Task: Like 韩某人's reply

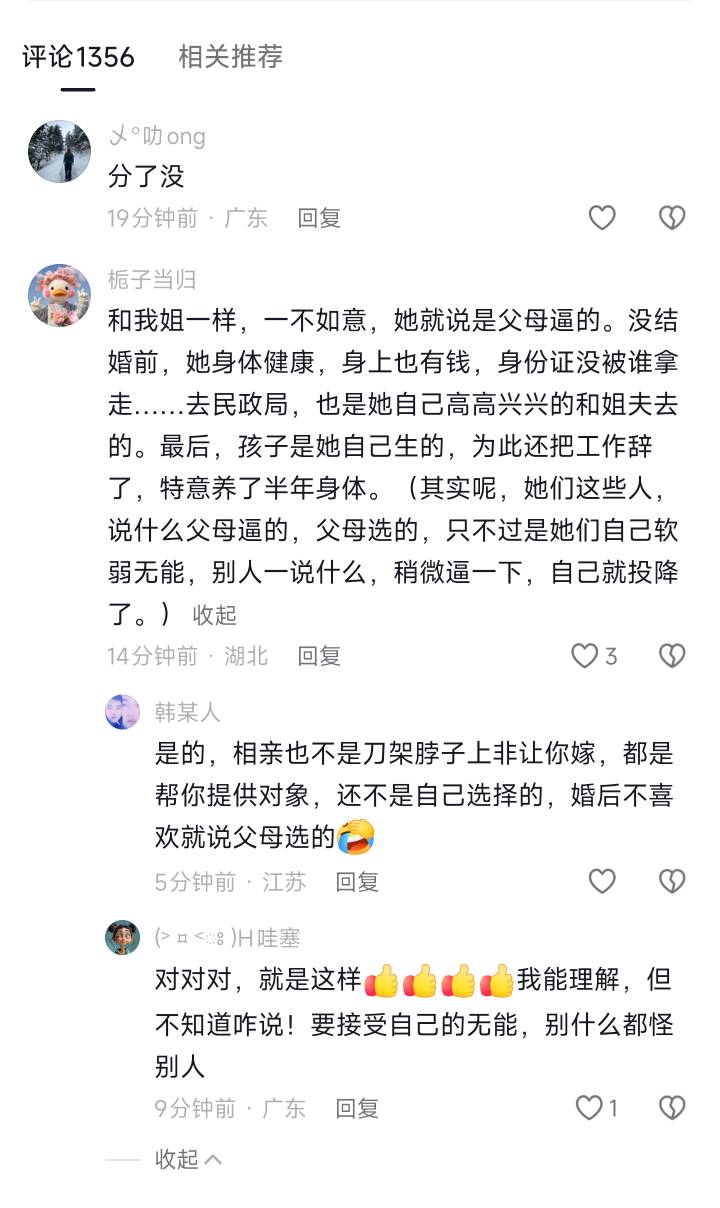Action: point(601,882)
